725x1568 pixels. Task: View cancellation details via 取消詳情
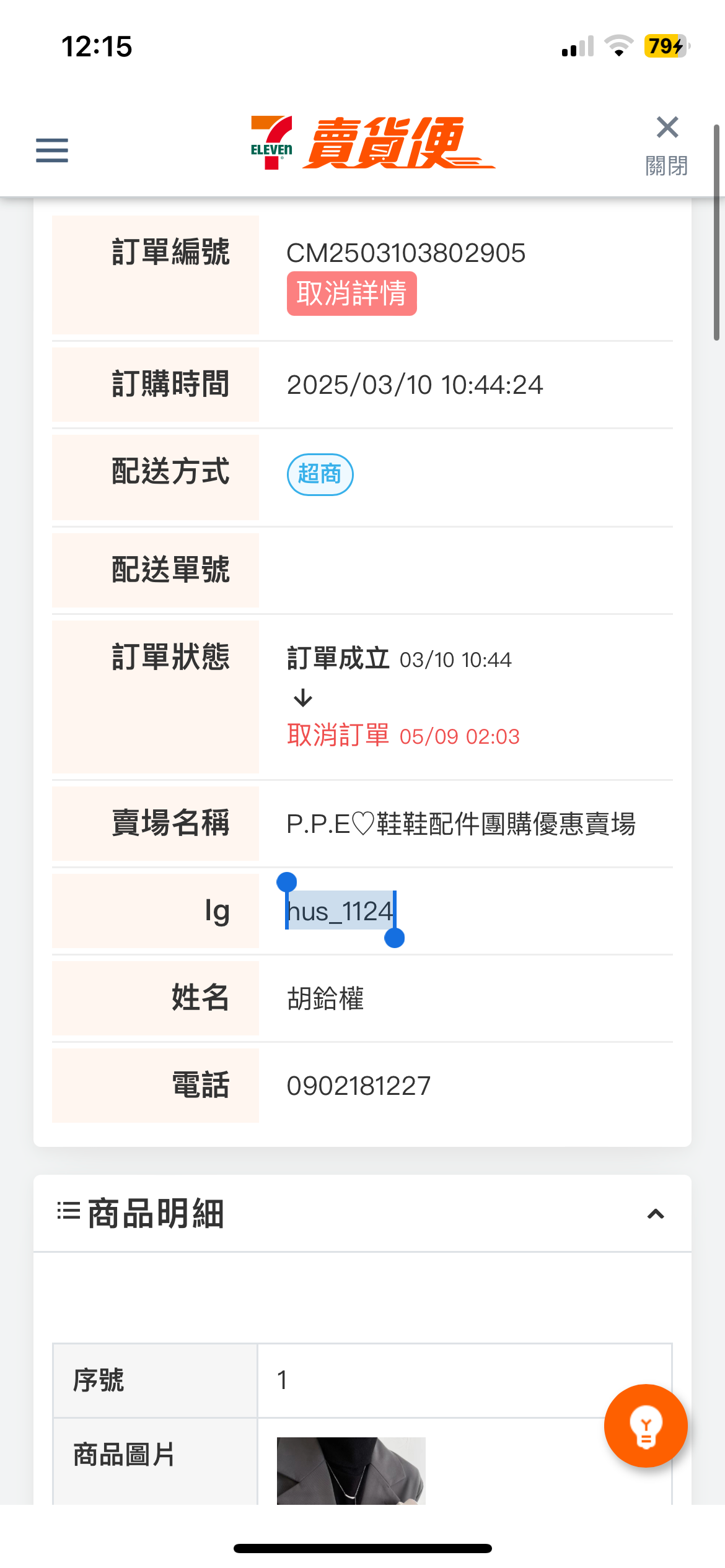(351, 294)
